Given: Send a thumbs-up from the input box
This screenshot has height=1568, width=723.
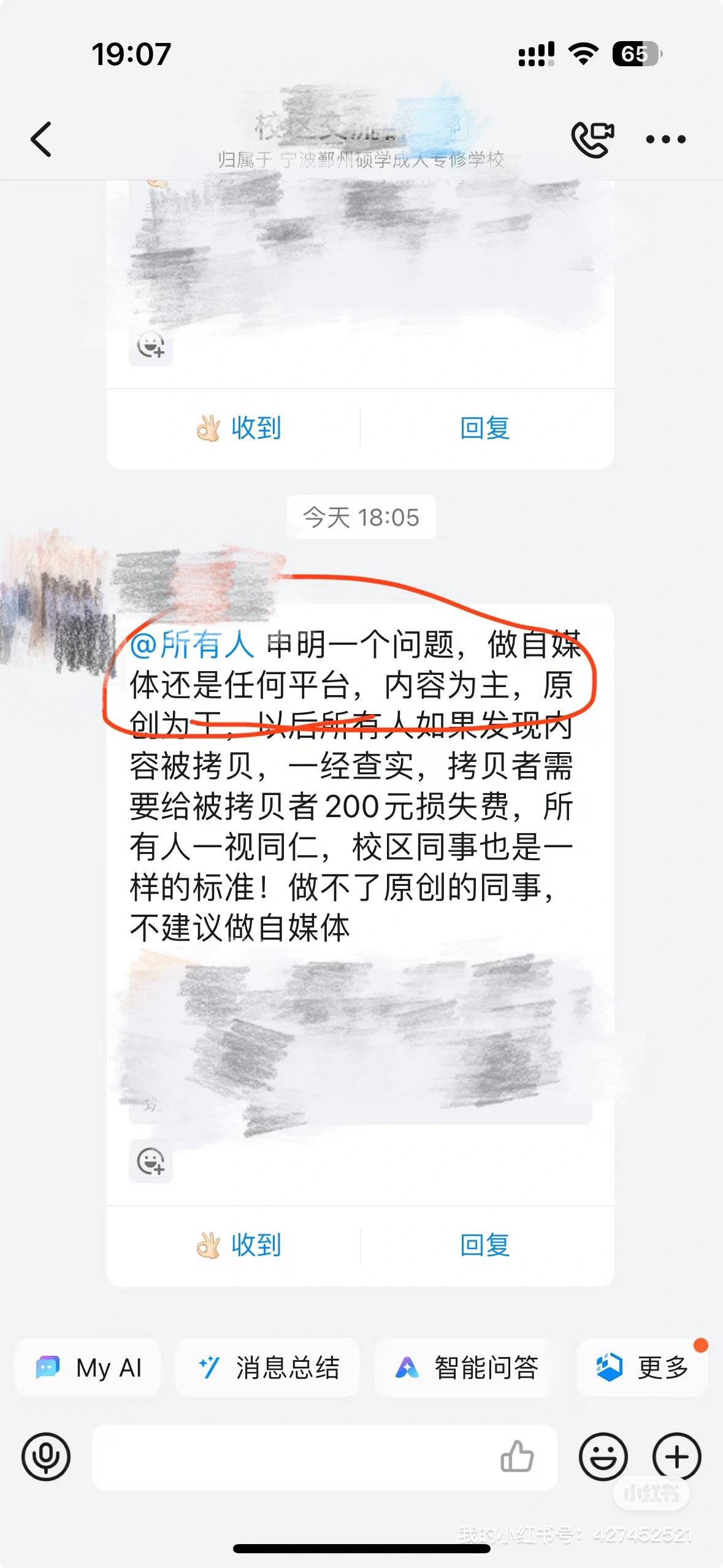Looking at the screenshot, I should click(x=517, y=1457).
